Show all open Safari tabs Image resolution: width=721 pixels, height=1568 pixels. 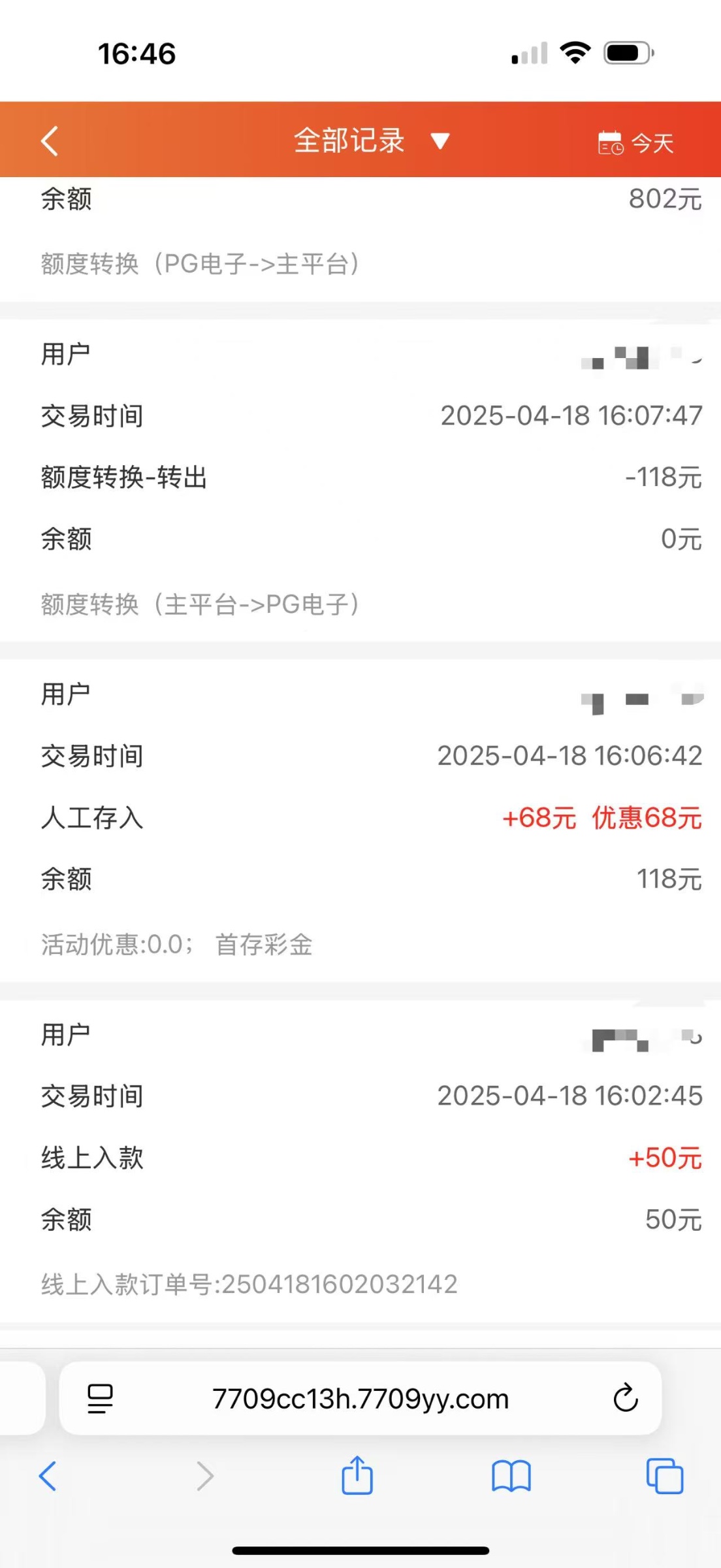(x=664, y=1476)
